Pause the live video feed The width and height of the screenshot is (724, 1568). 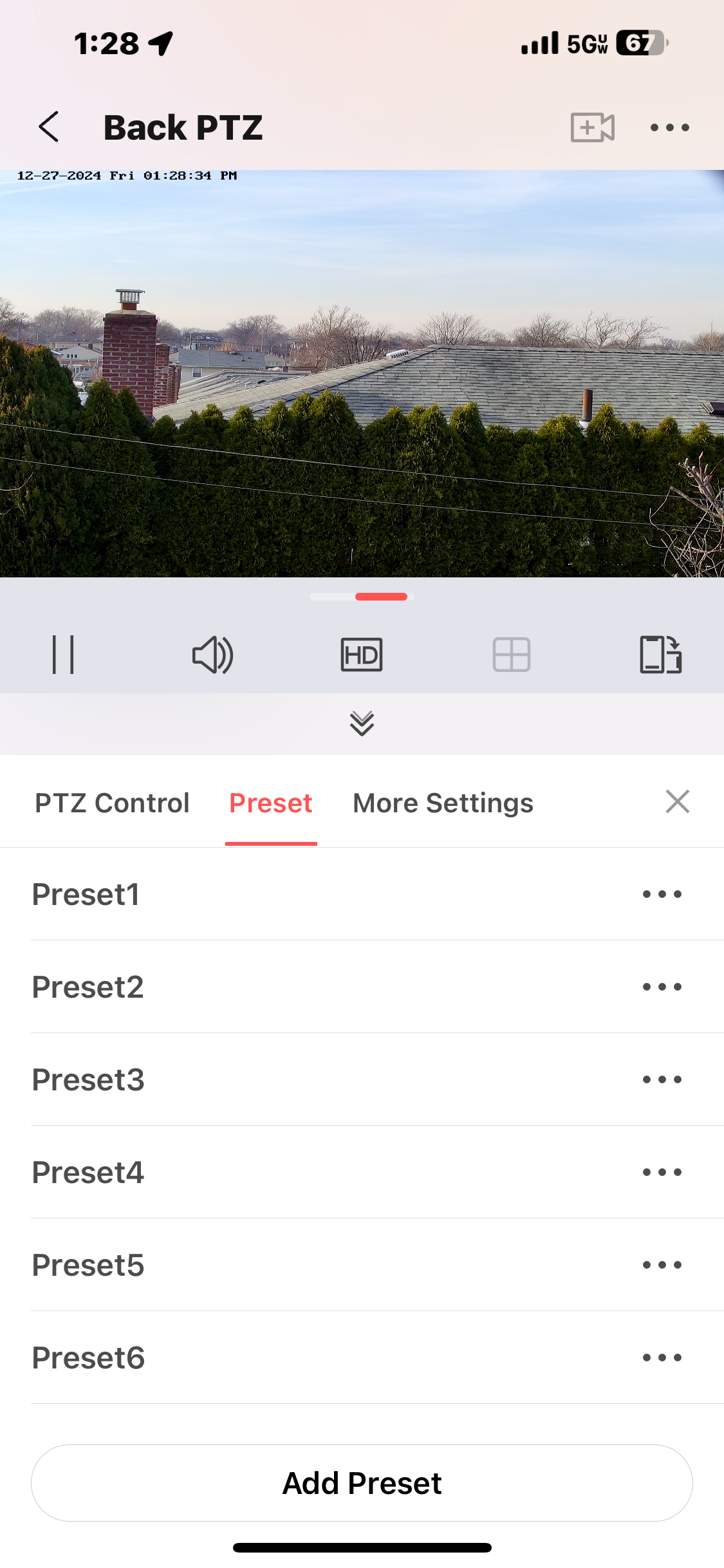(63, 655)
